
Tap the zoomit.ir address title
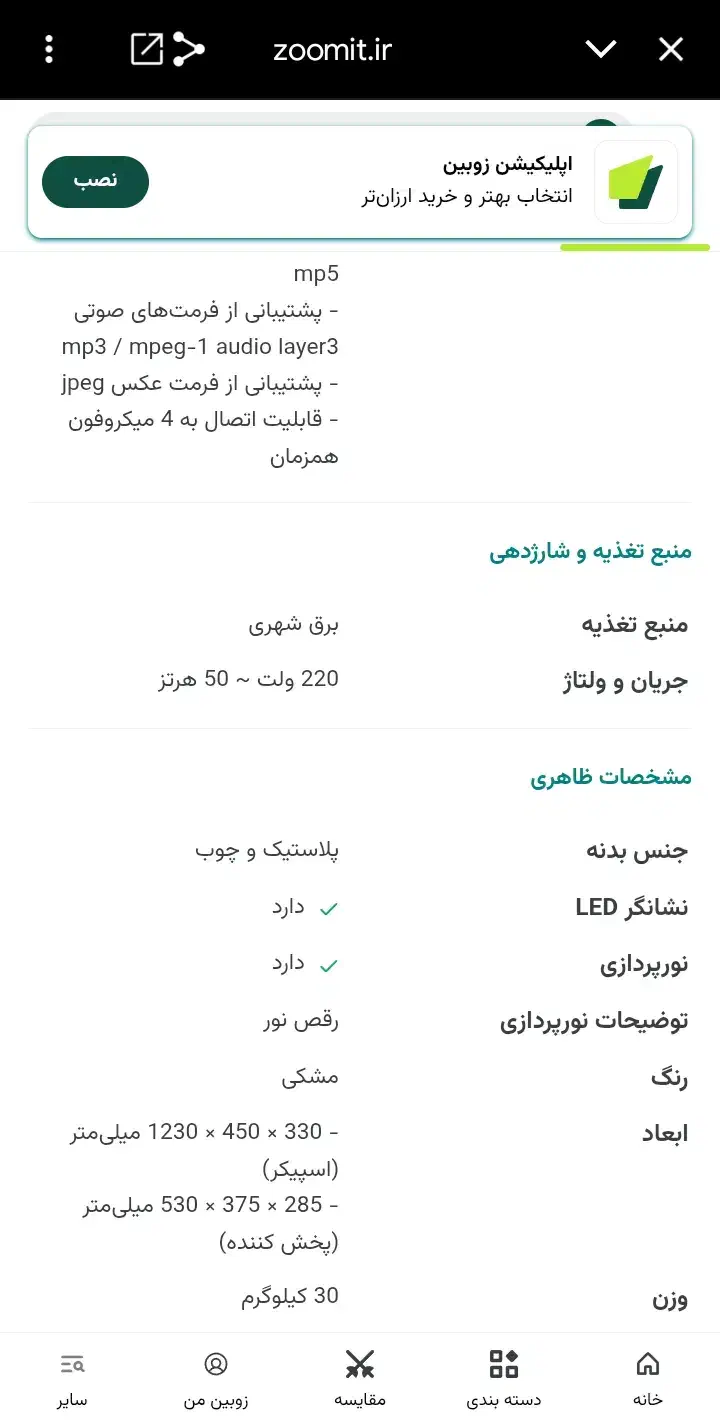click(x=332, y=48)
